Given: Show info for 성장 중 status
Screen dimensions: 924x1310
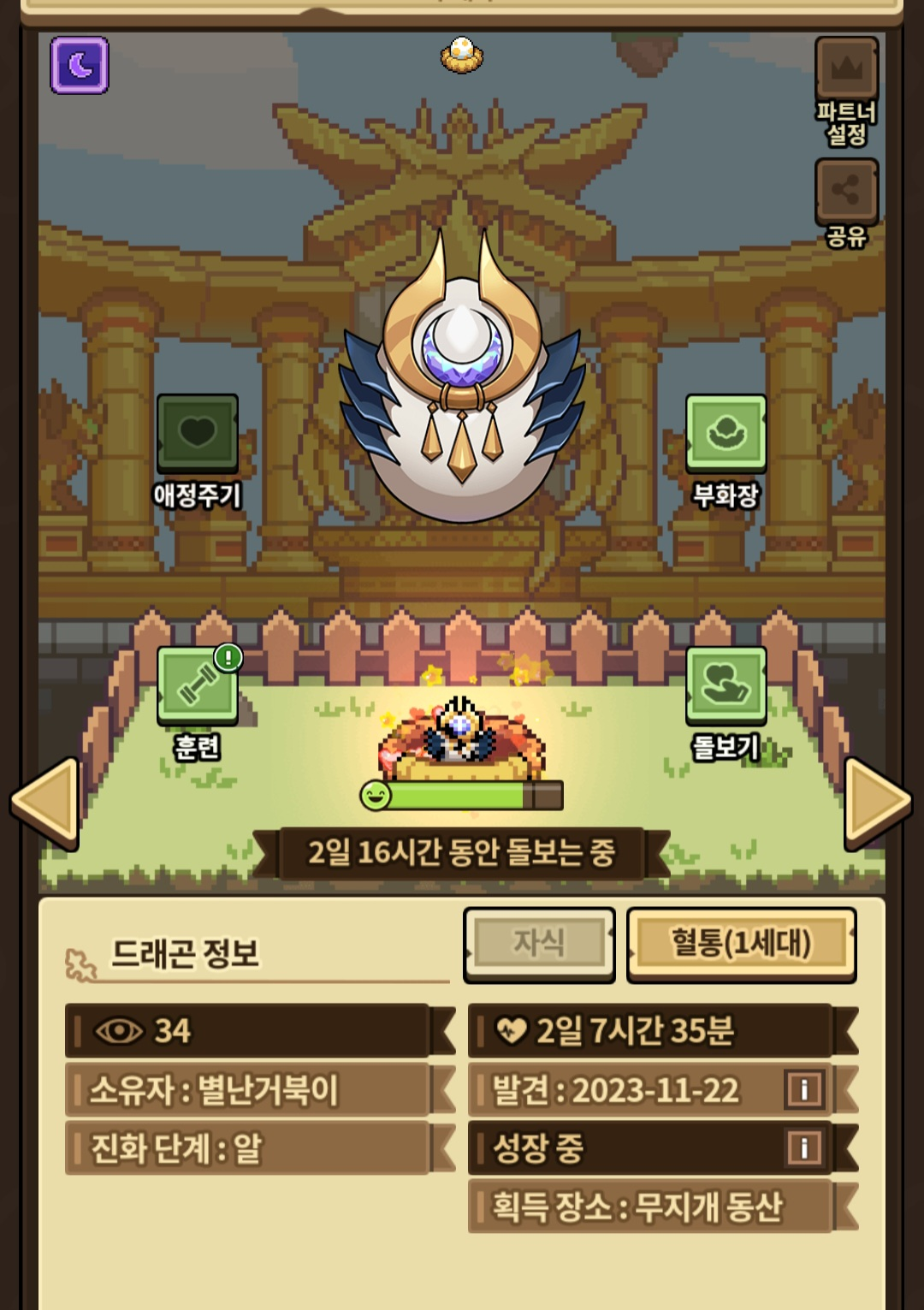Looking at the screenshot, I should pyautogui.click(x=804, y=1148).
